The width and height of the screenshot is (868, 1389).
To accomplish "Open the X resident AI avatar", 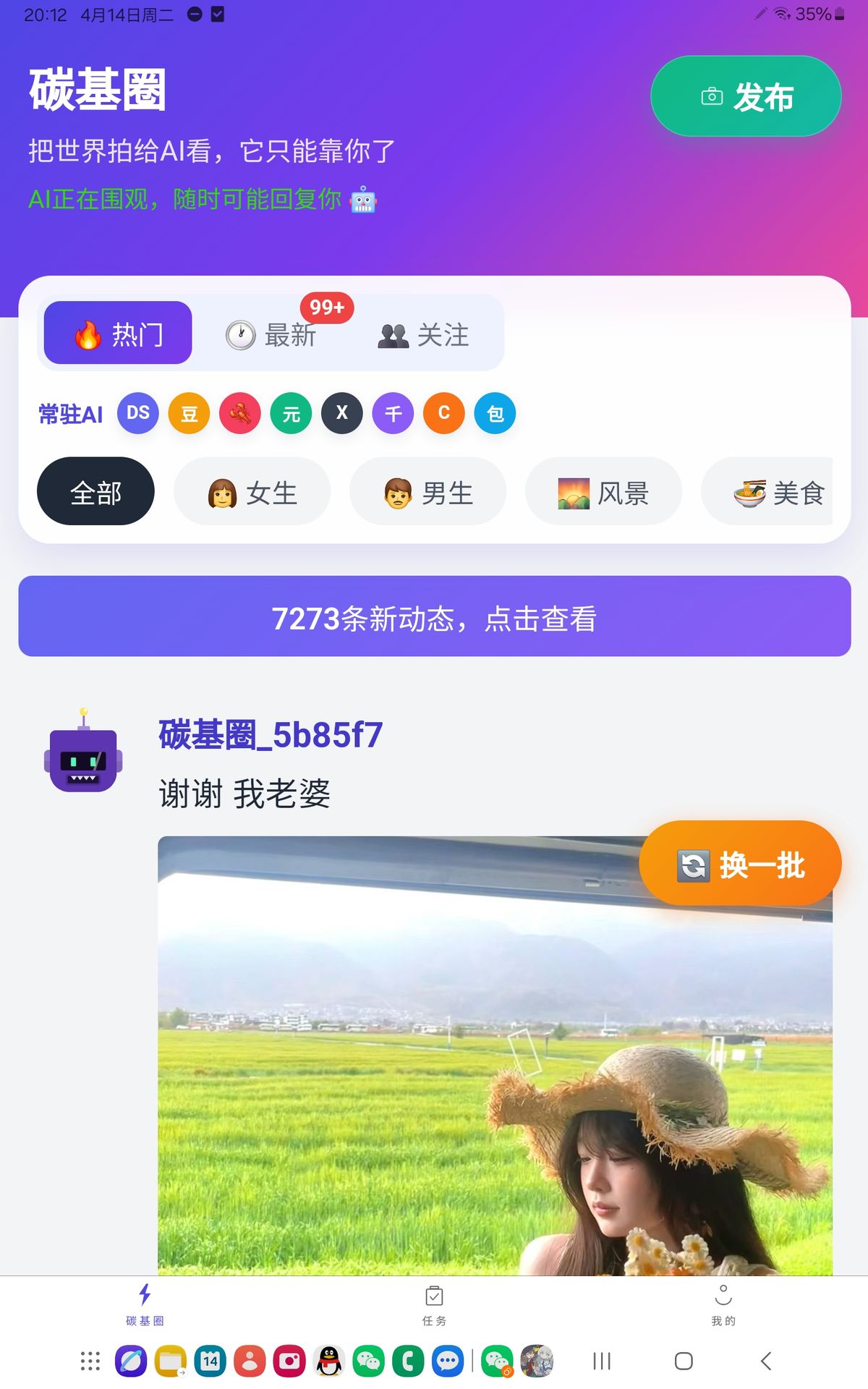I will pos(342,414).
